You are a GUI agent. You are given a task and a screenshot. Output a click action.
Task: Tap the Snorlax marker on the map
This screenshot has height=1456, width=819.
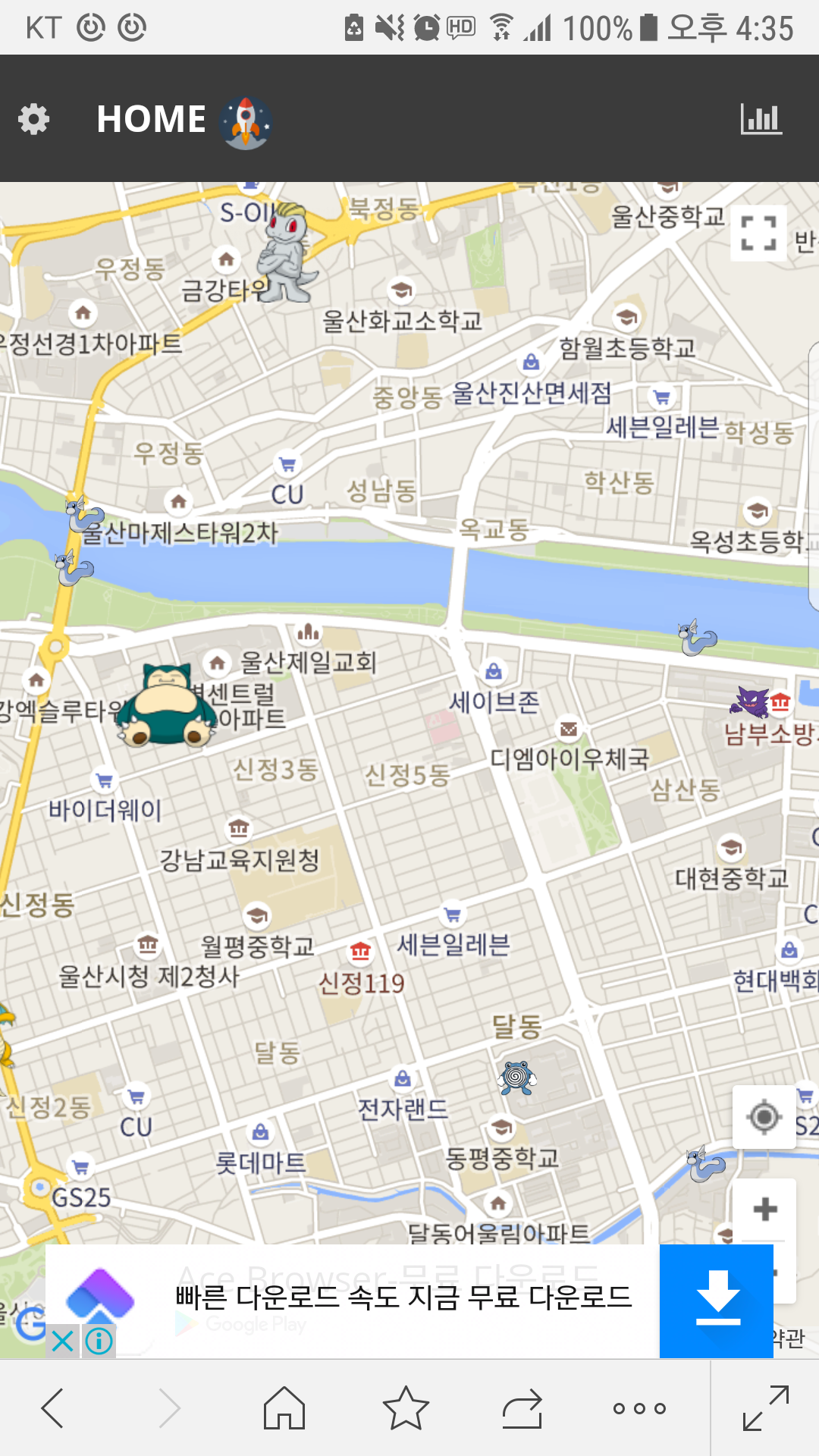click(x=166, y=704)
